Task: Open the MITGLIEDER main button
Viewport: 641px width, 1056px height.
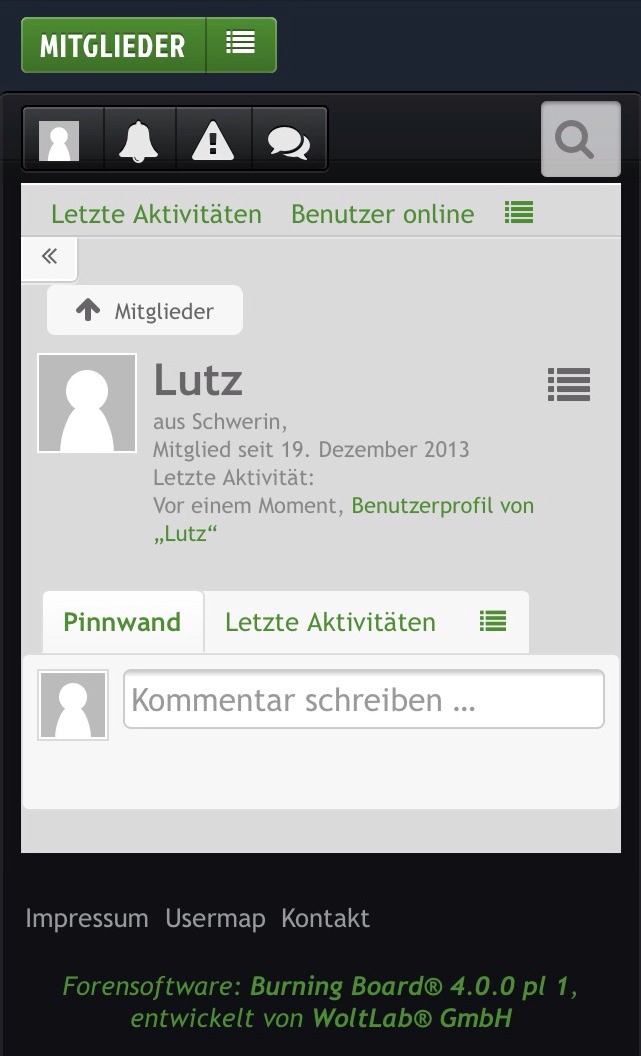Action: click(113, 45)
